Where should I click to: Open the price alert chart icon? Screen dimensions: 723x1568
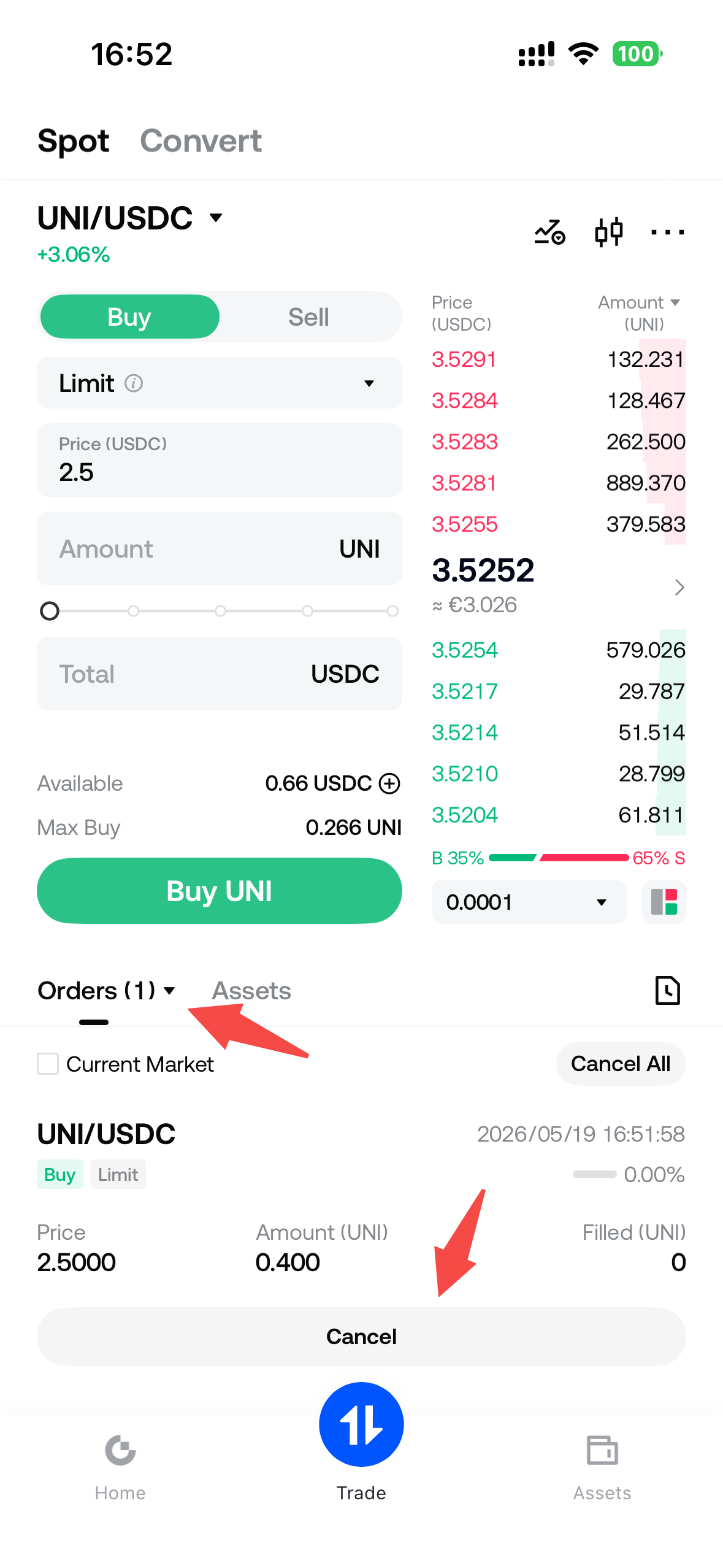[549, 232]
